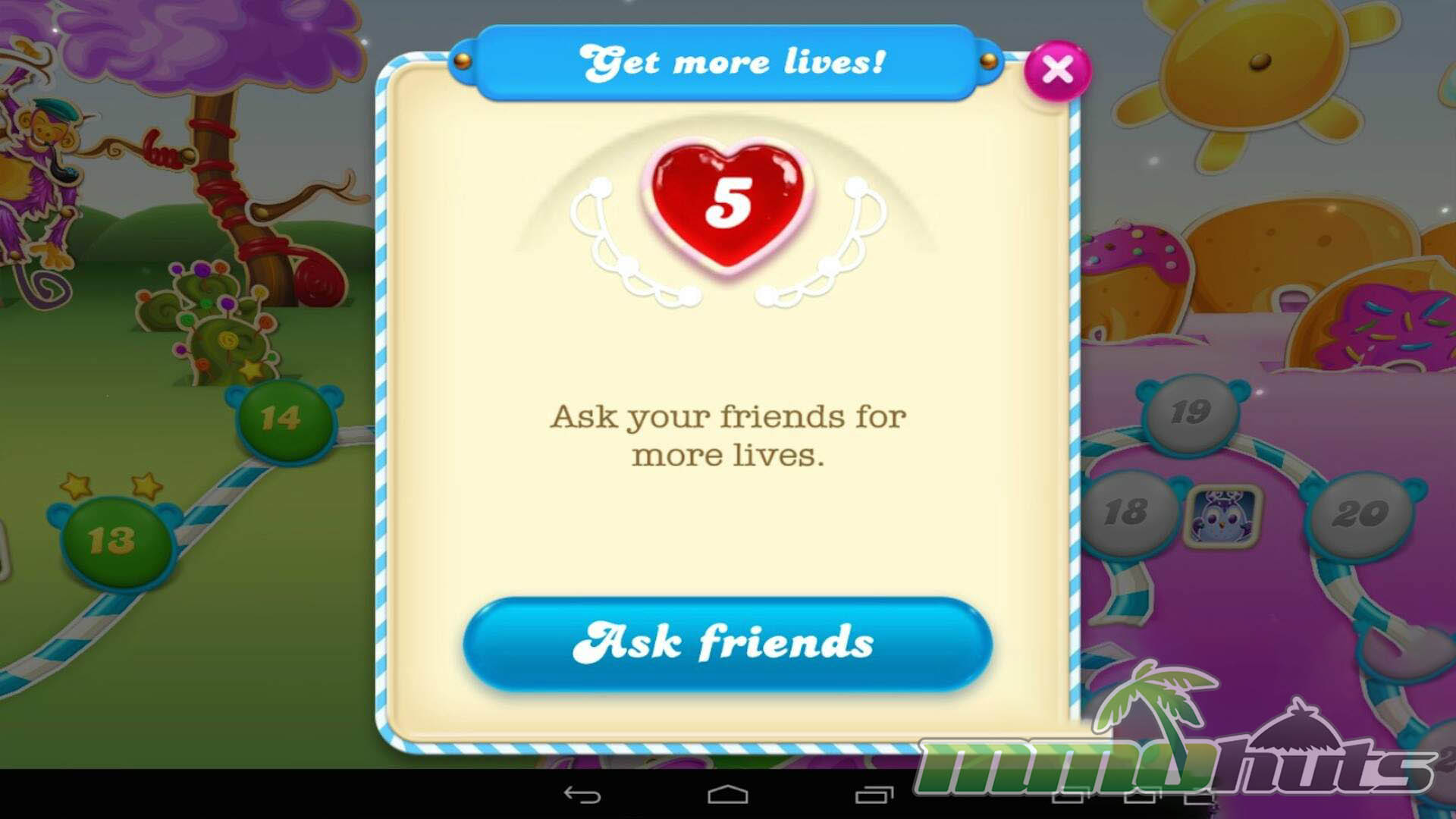The height and width of the screenshot is (819, 1456).
Task: Close the Get more lives dialog
Action: coord(1057,71)
